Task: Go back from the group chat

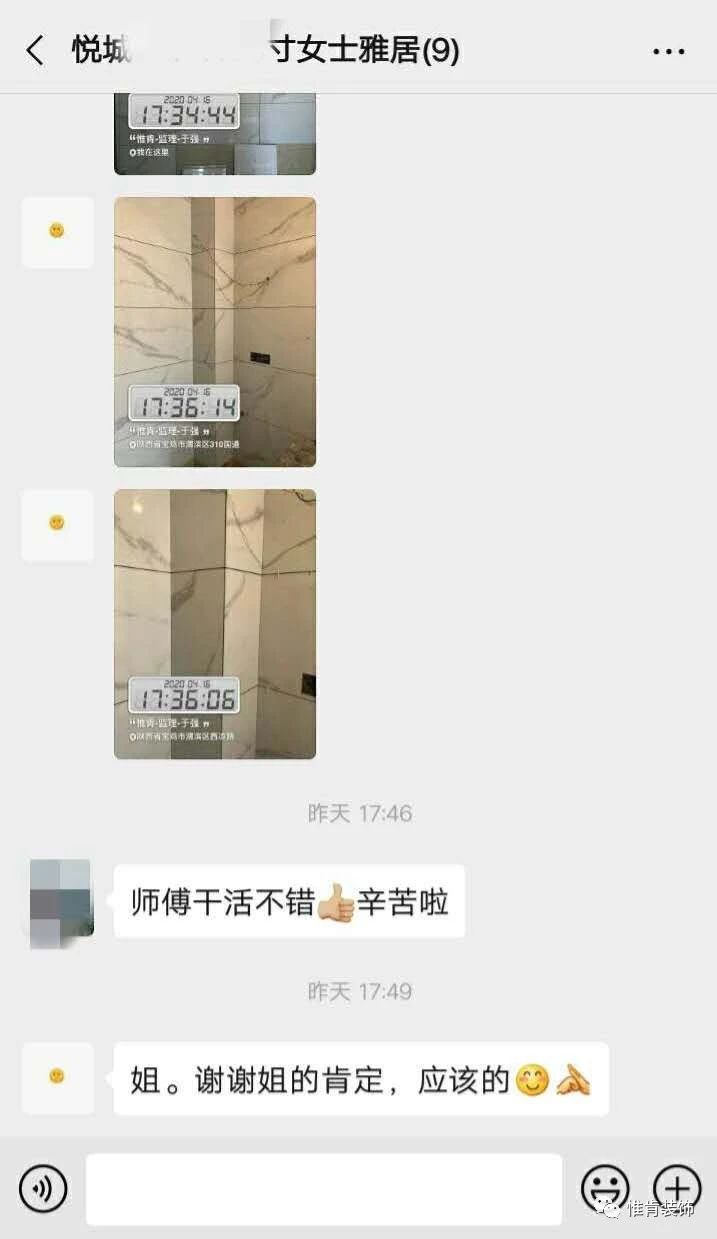Action: point(35,51)
